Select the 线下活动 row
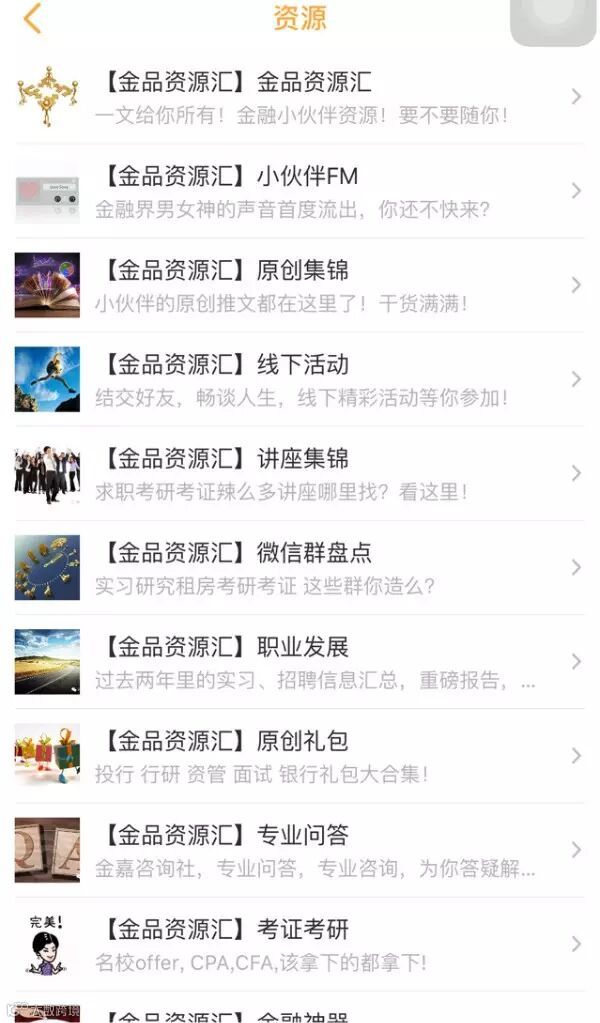Screen dimensions: 600x1023 [x=300, y=379]
